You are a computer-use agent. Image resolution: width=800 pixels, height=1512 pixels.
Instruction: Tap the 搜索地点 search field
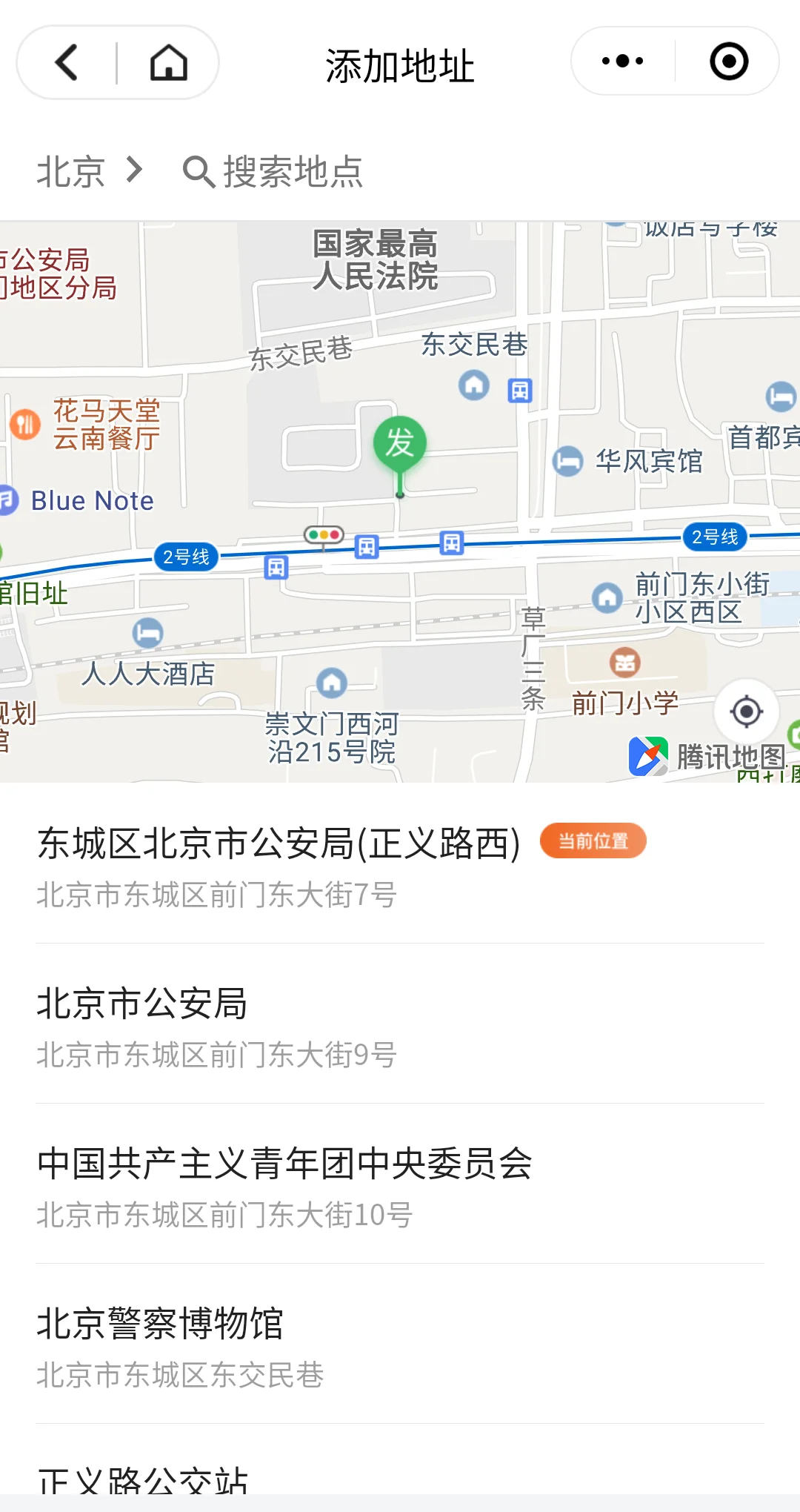293,172
